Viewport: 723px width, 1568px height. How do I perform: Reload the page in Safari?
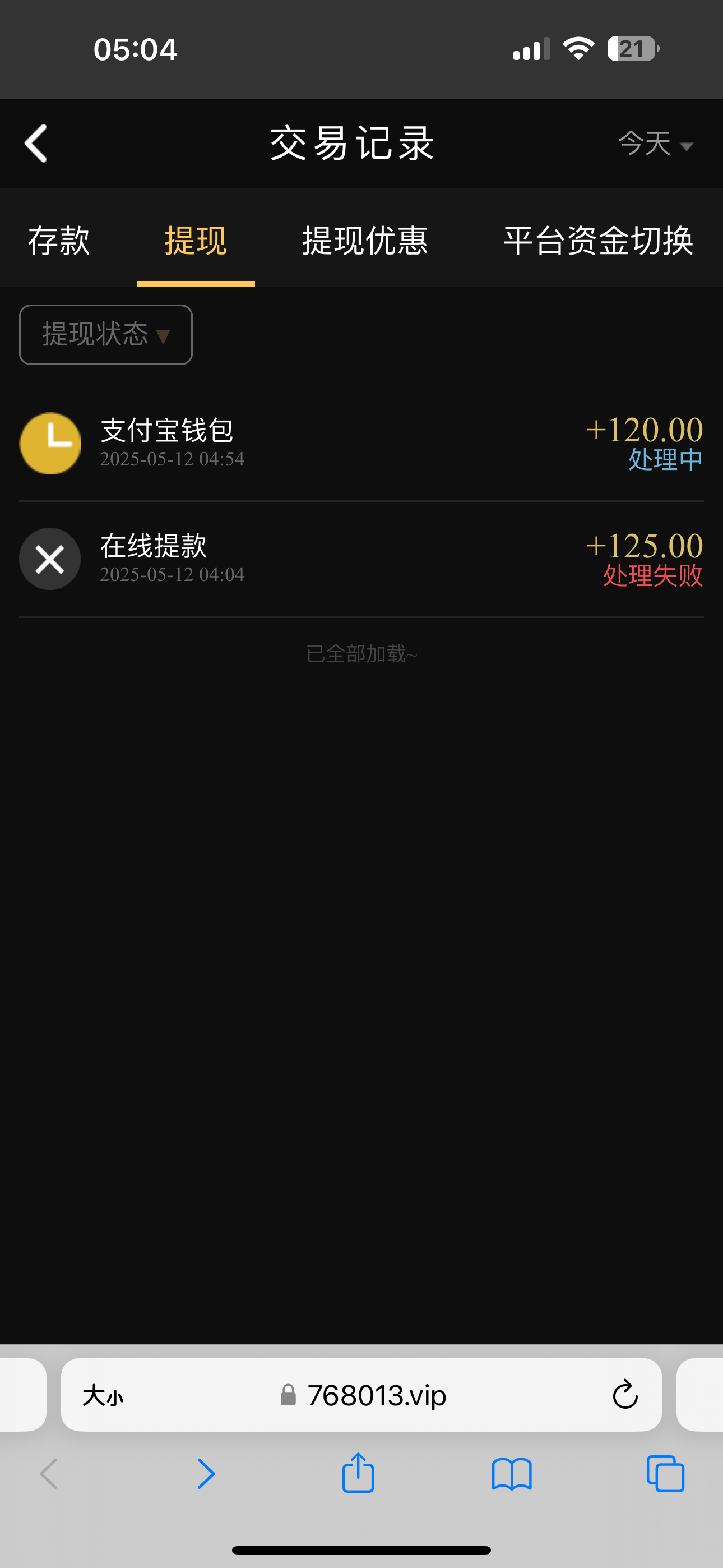click(x=624, y=1395)
